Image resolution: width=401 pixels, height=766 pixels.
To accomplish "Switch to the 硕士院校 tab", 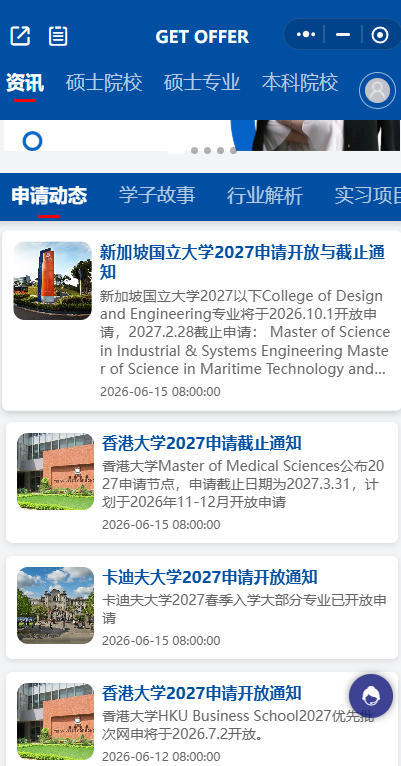I will pos(104,83).
